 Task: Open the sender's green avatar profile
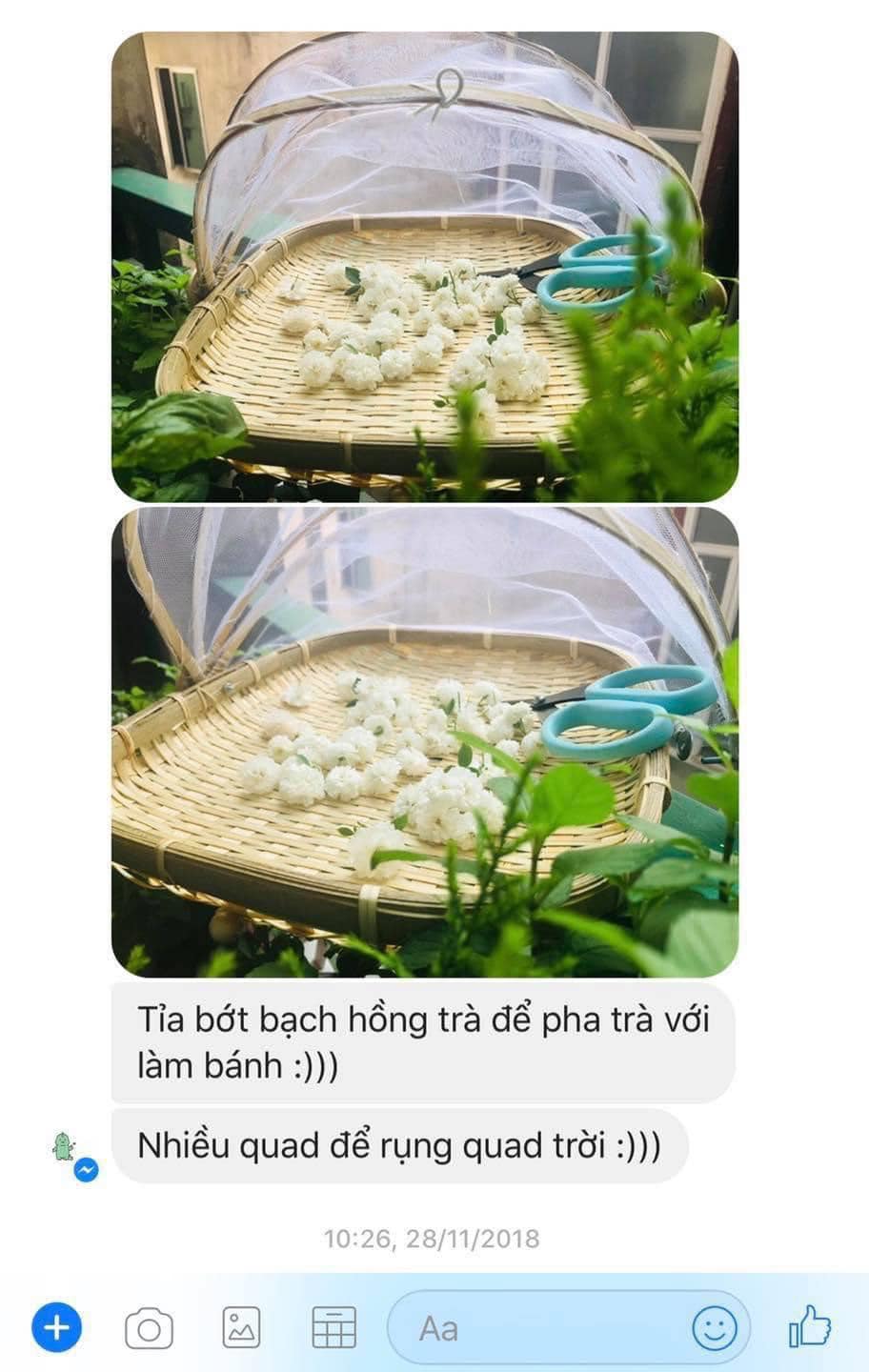click(65, 1147)
